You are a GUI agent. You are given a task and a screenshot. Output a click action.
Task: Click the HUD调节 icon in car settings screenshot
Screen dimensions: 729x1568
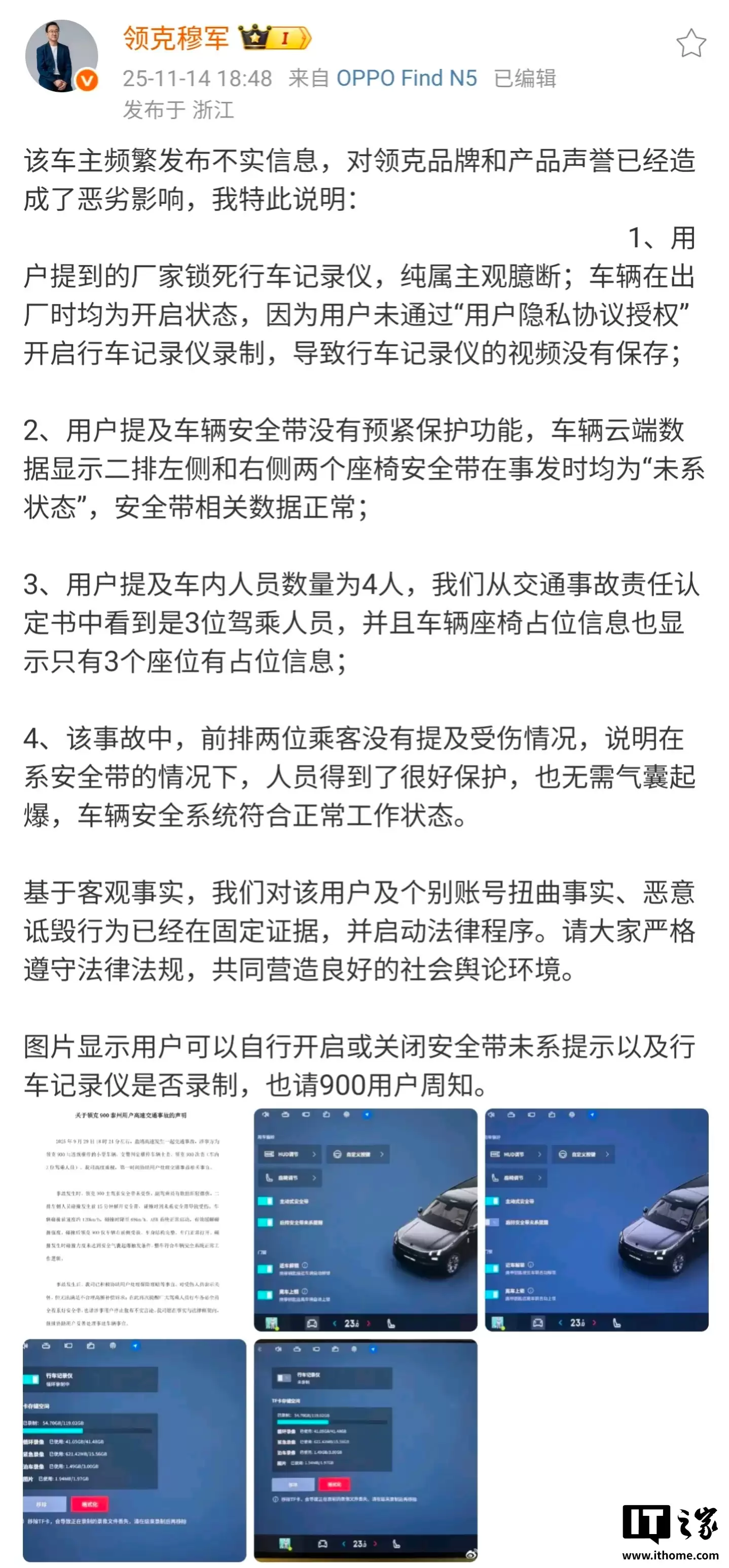pos(269,1155)
